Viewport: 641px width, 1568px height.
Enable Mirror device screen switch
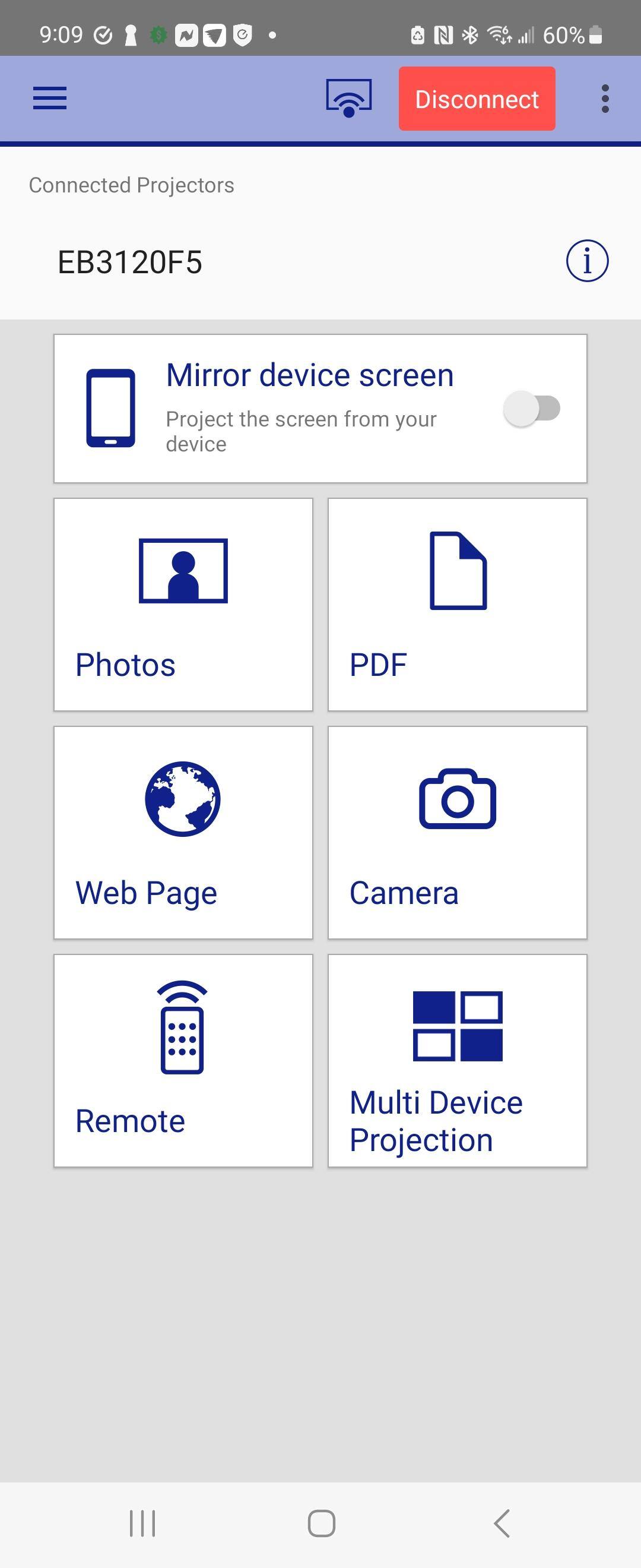click(532, 409)
